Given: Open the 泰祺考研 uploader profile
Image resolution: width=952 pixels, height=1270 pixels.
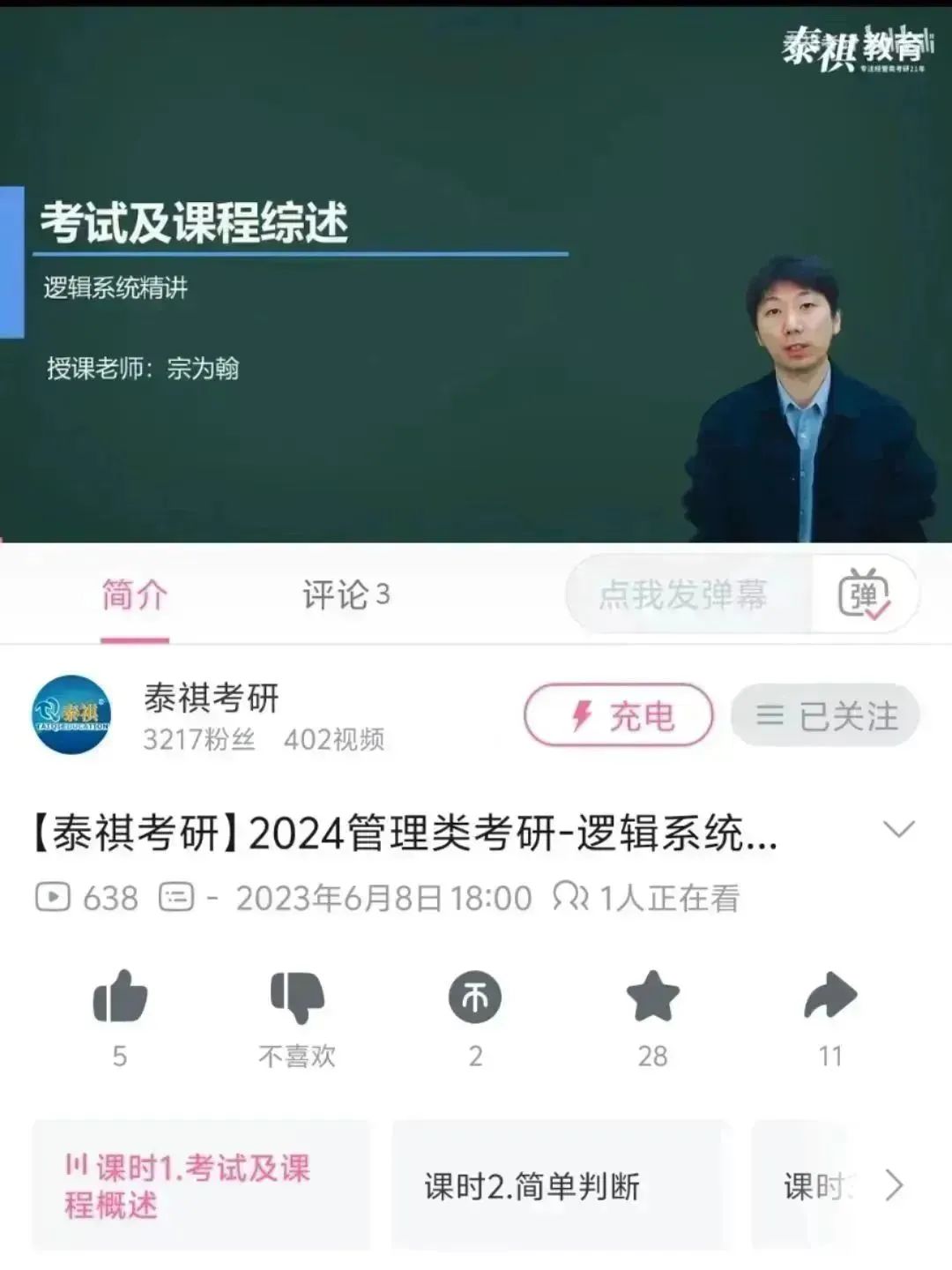Looking at the screenshot, I should [x=73, y=714].
